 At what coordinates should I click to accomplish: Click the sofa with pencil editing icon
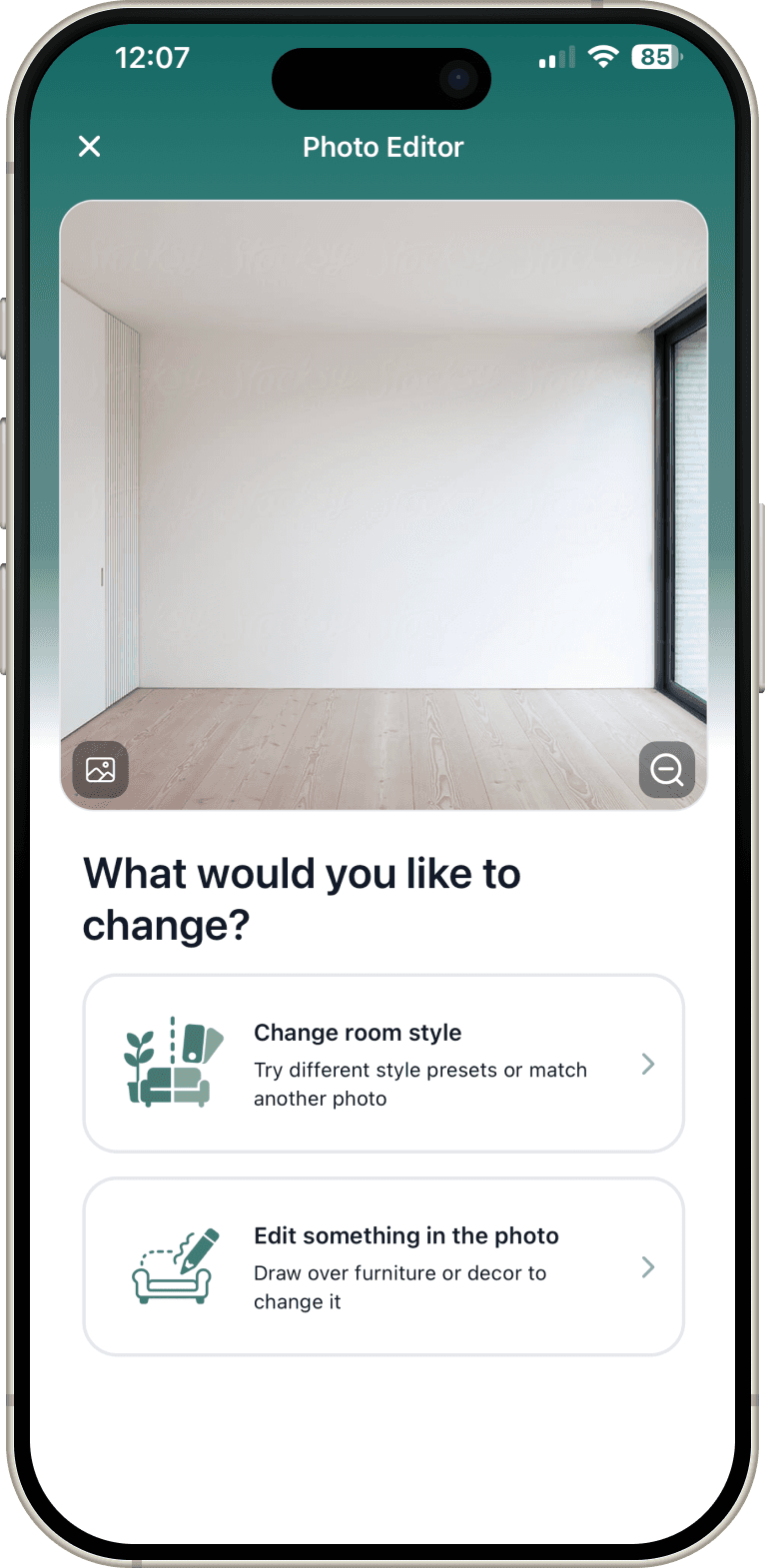pos(172,1266)
